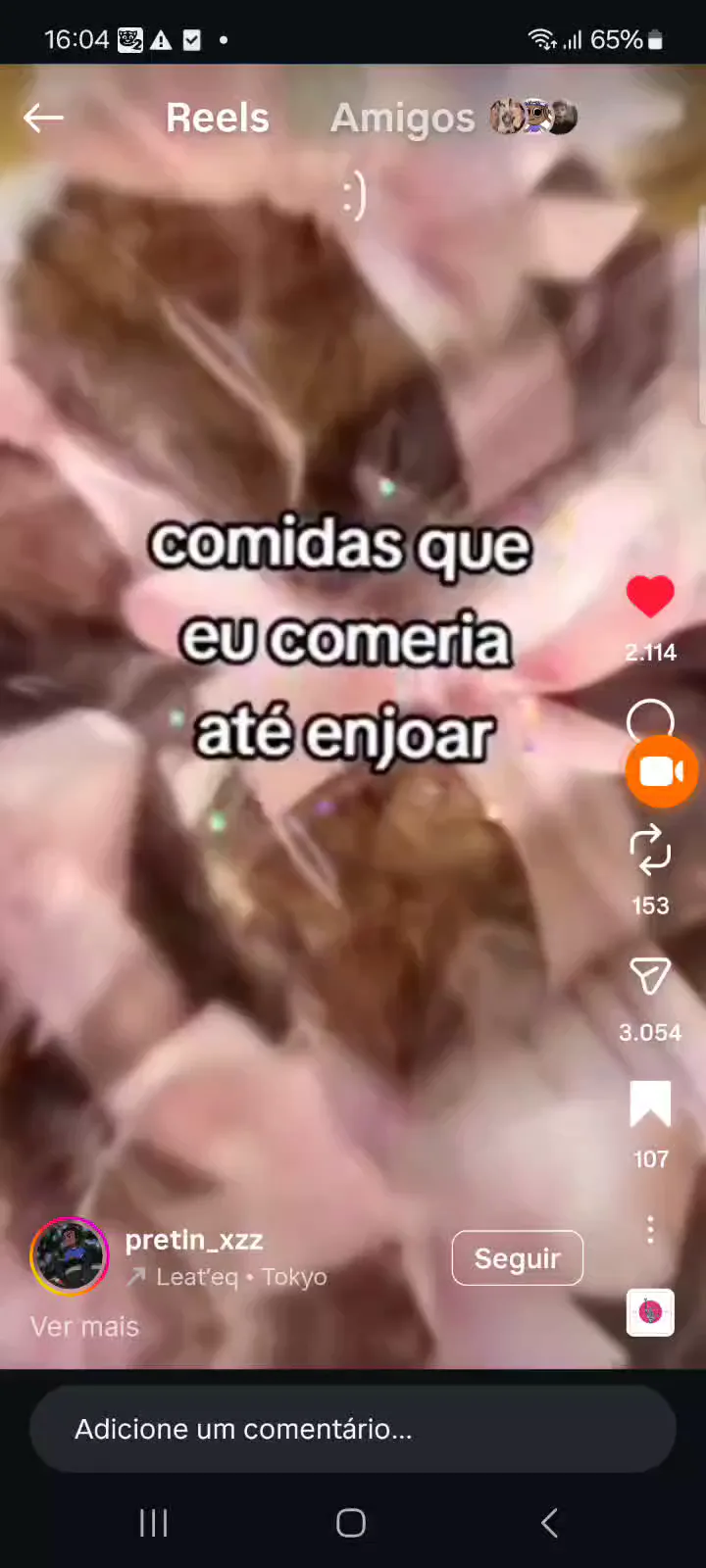Viewport: 706px width, 1568px height.
Task: Unlike the reel with the red heart
Action: click(x=650, y=597)
